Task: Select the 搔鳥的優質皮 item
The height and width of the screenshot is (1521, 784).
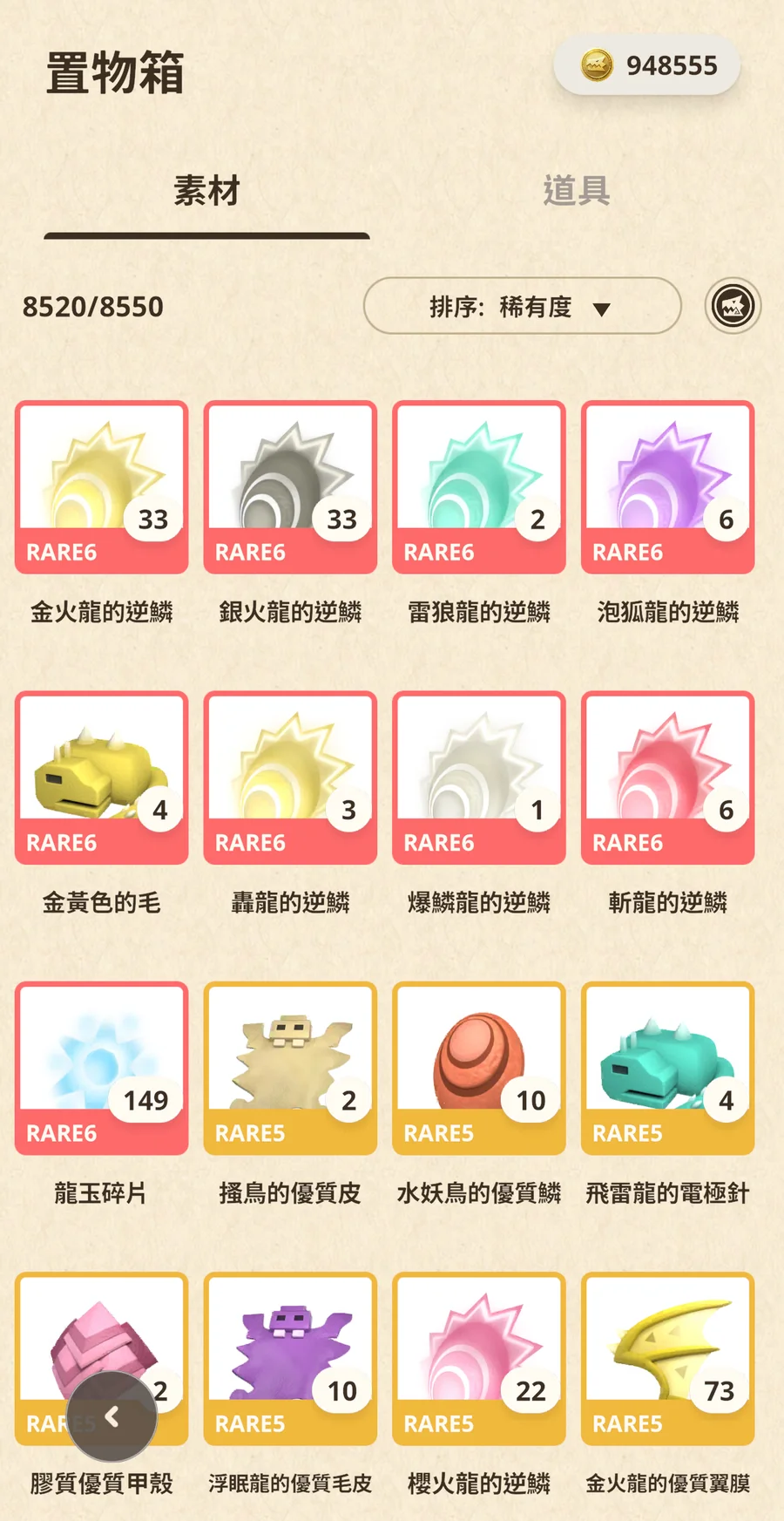Action: [290, 1068]
